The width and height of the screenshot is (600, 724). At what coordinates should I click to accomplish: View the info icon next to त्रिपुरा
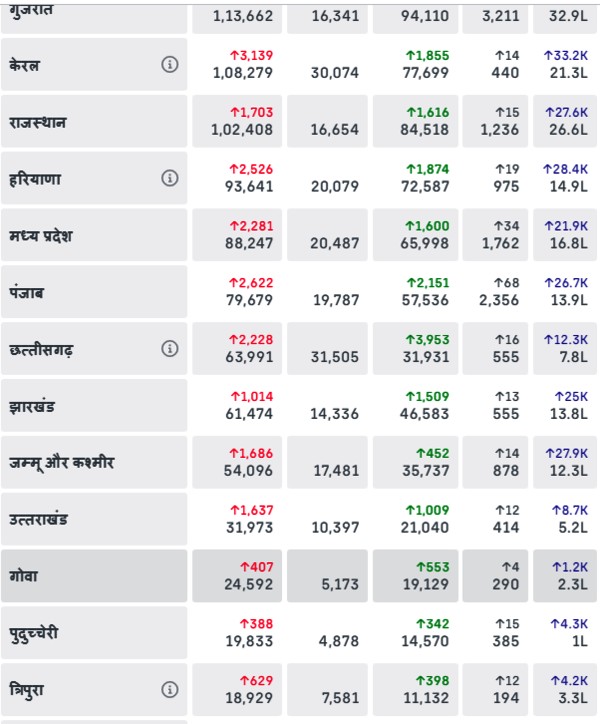170,690
